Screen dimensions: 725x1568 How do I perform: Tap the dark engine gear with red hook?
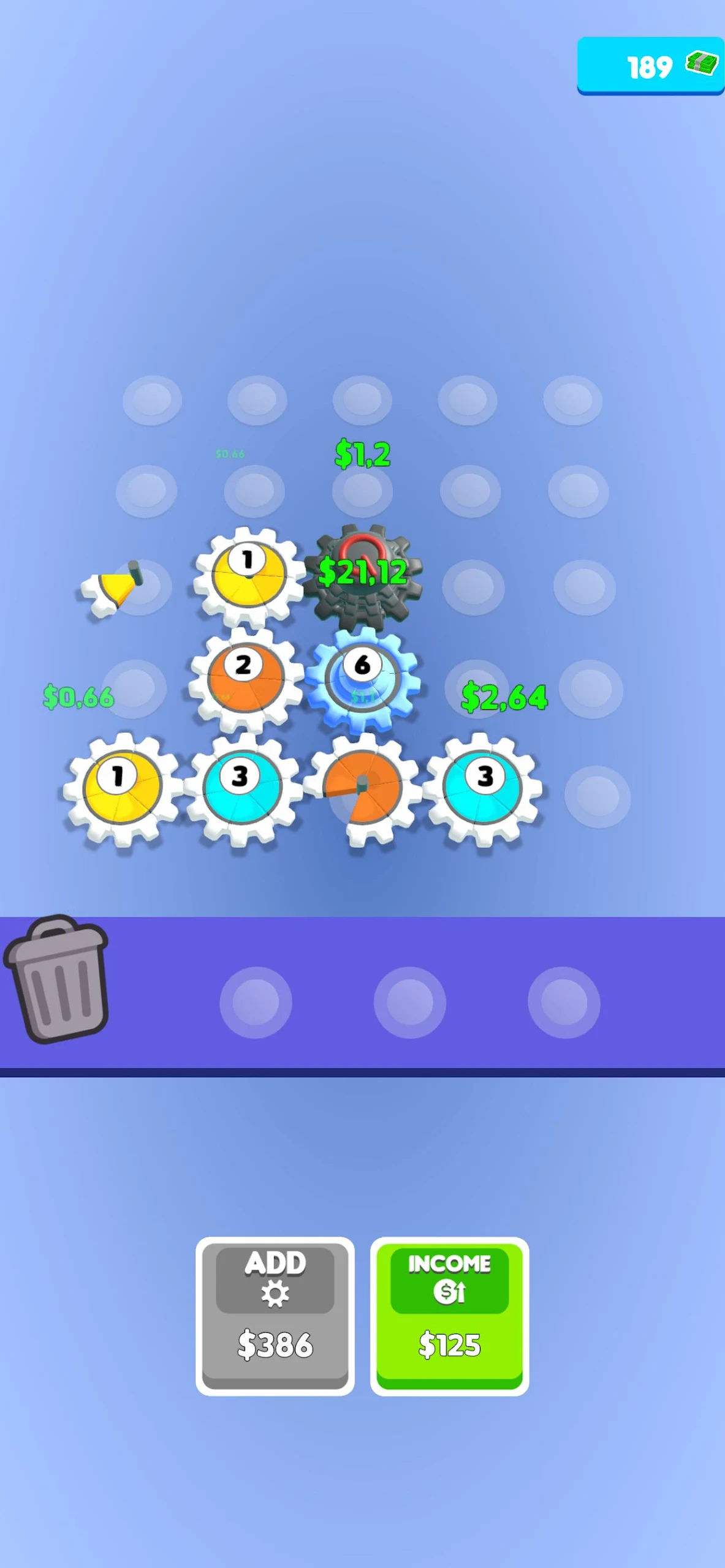point(363,575)
